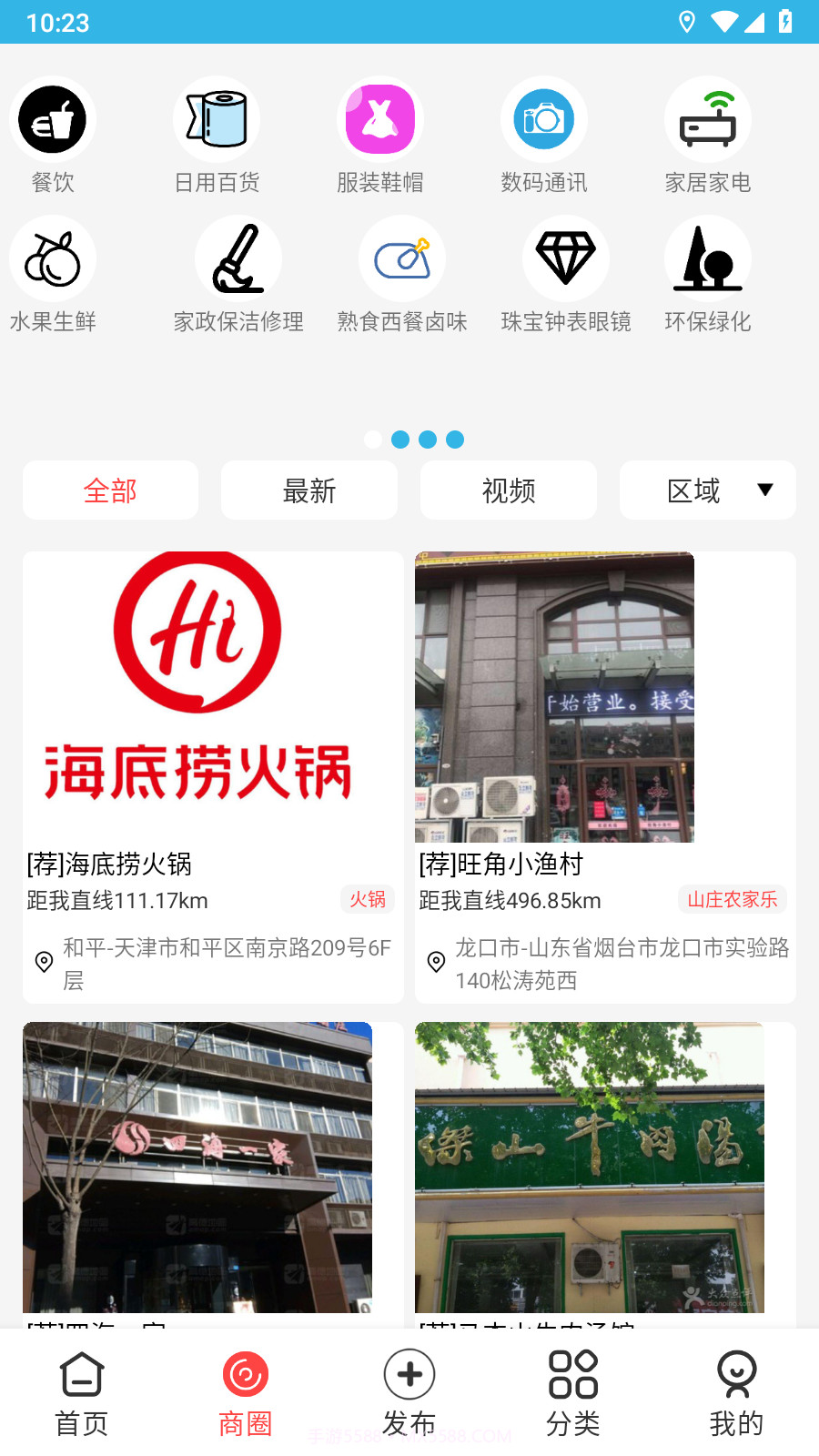Screen dimensions: 819x1456
Task: Open the 区域 region dropdown
Action: [707, 490]
